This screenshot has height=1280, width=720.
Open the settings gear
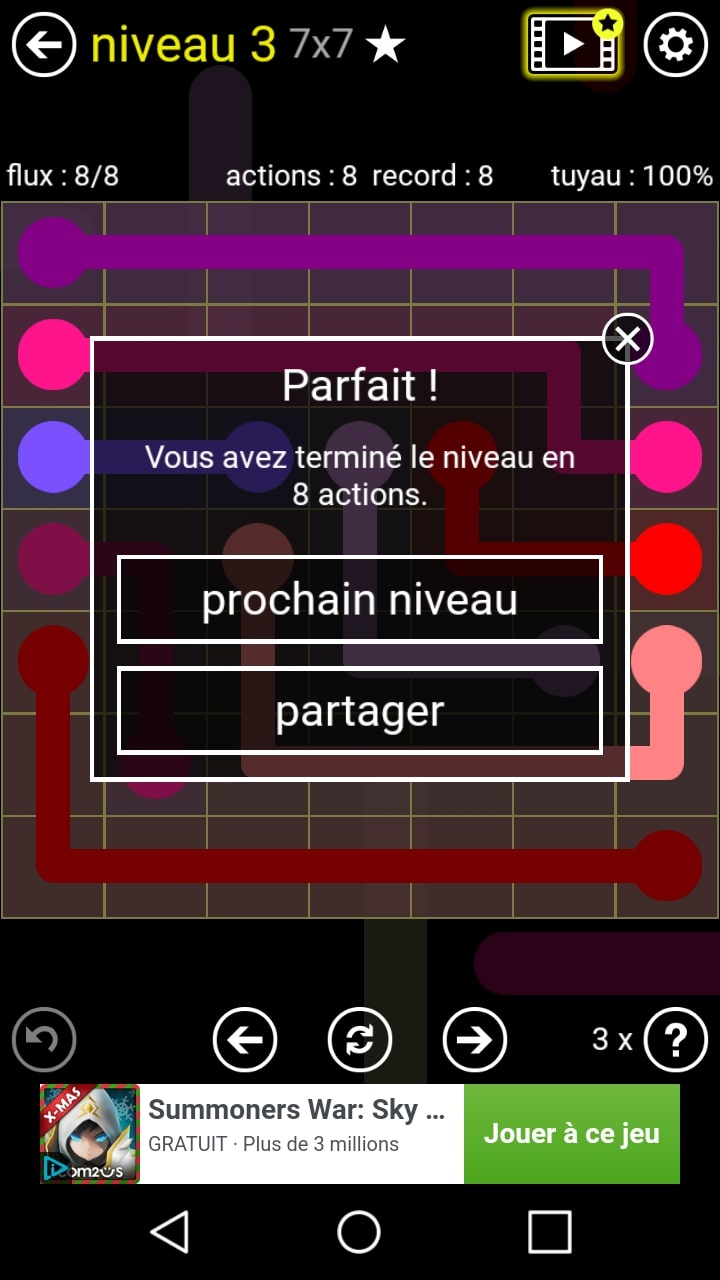[x=675, y=45]
